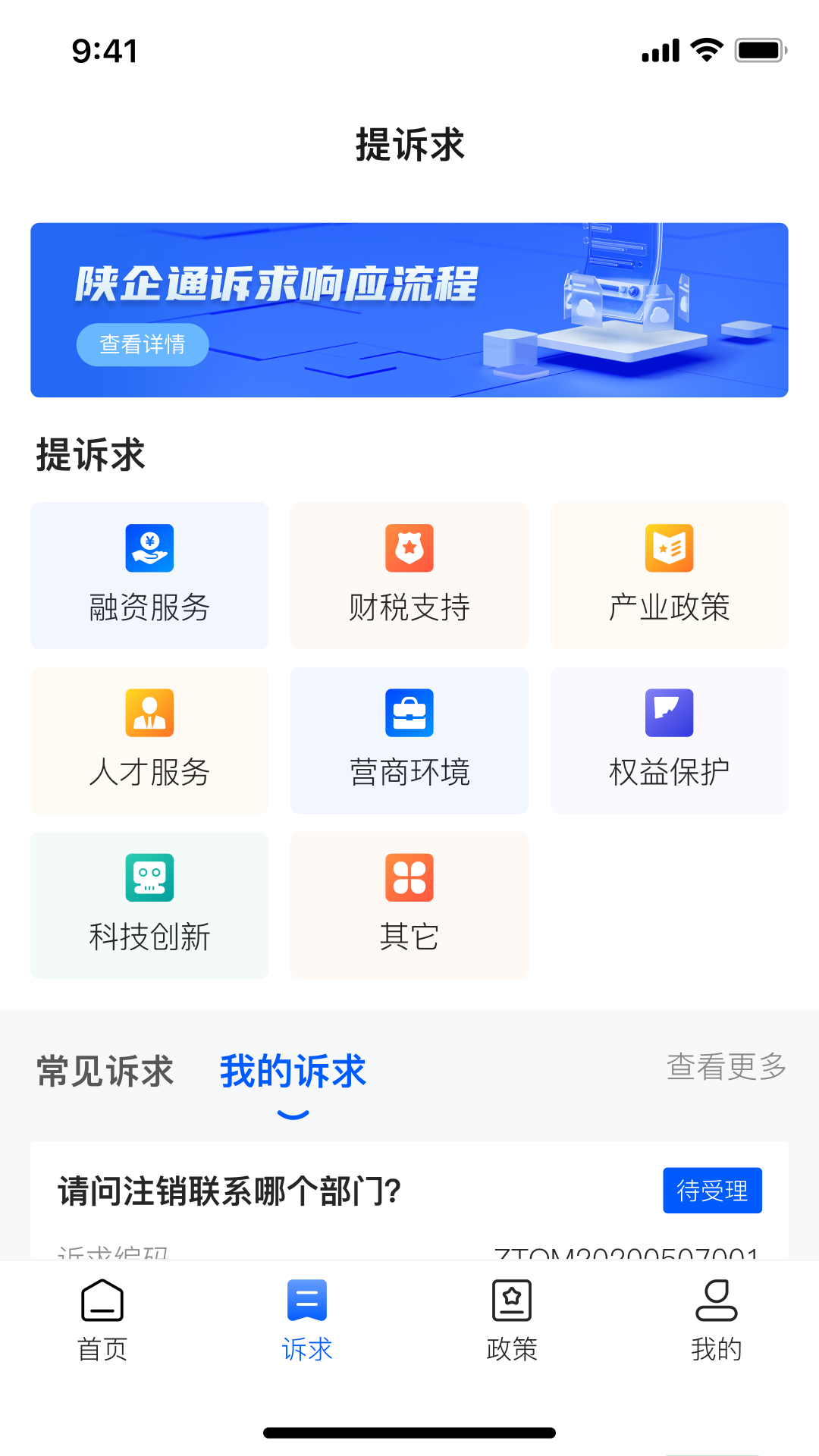Select the 权益保护 (Rights Protection) icon

[x=670, y=713]
